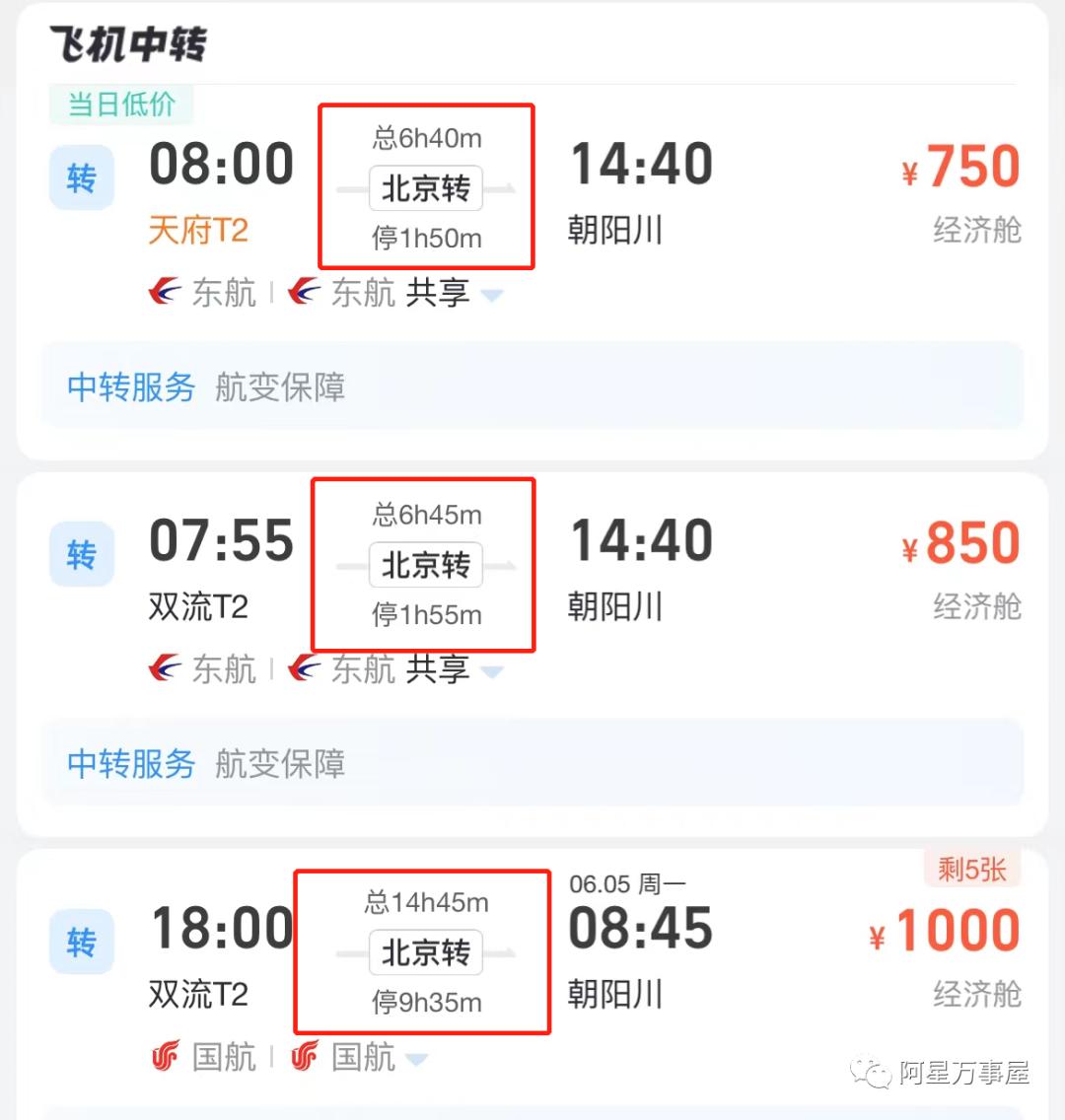Expand the 共享 shared flight details arrow on first flight
The width and height of the screenshot is (1065, 1120).
coord(493,295)
